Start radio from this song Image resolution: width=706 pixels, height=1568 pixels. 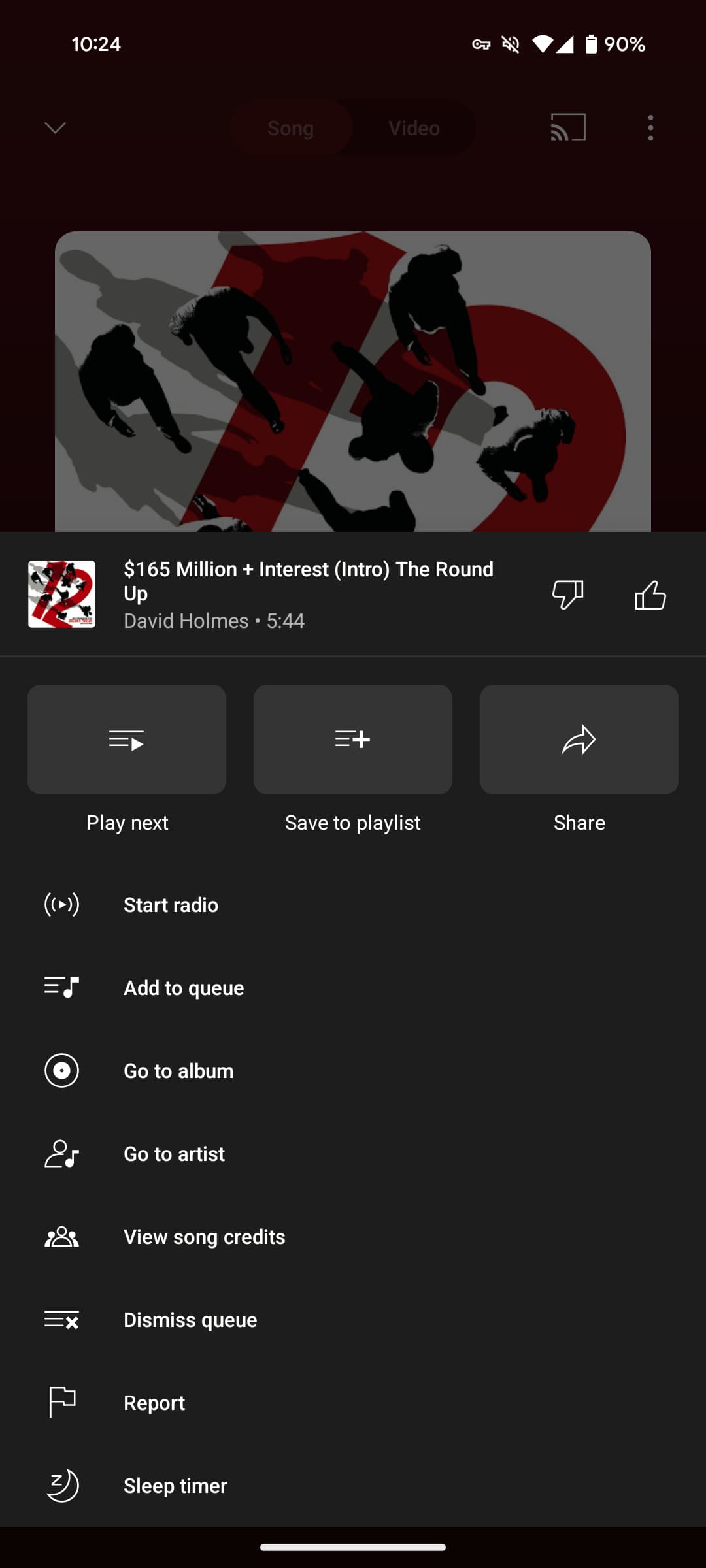click(x=171, y=905)
